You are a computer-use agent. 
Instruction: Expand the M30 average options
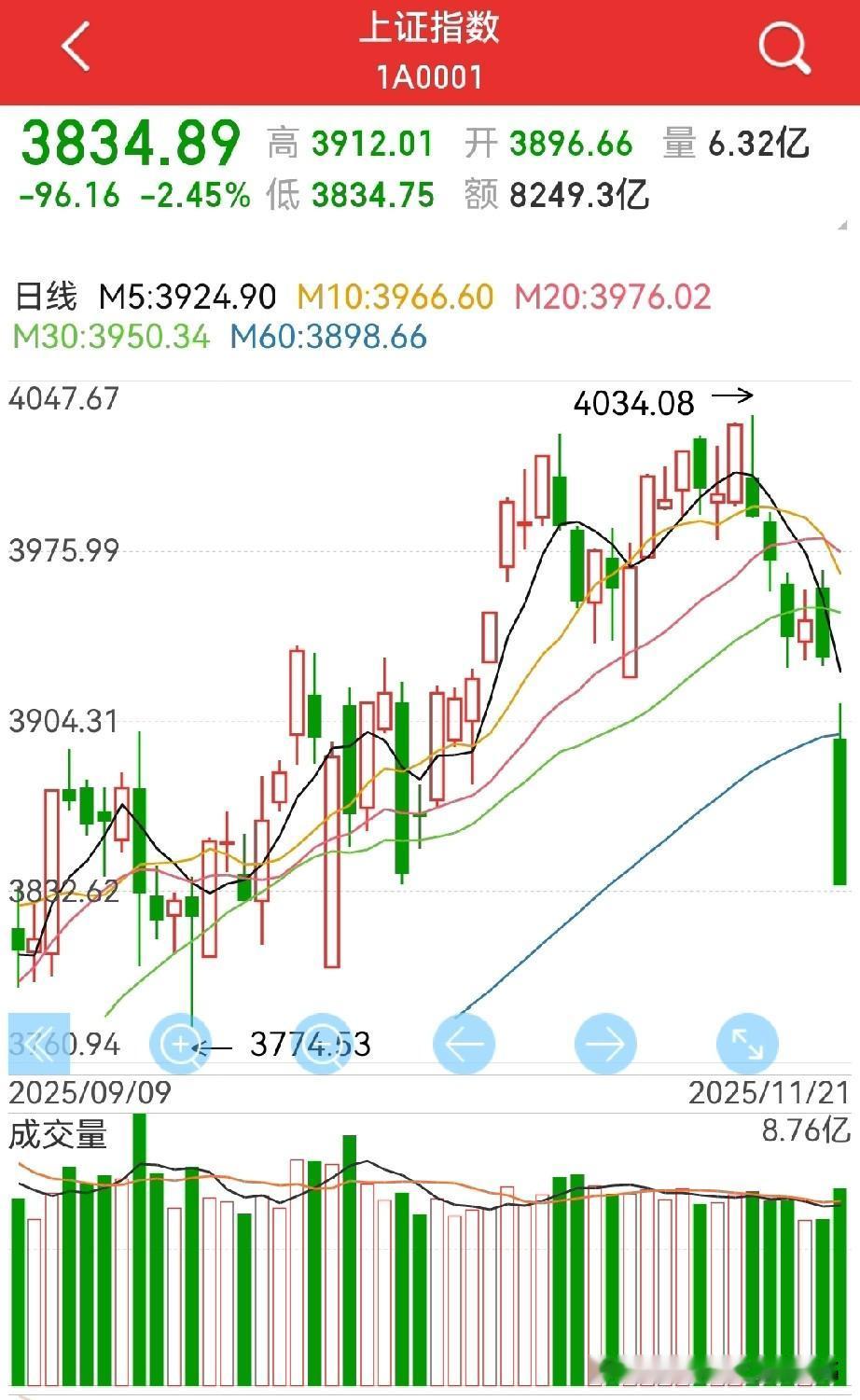point(112,337)
